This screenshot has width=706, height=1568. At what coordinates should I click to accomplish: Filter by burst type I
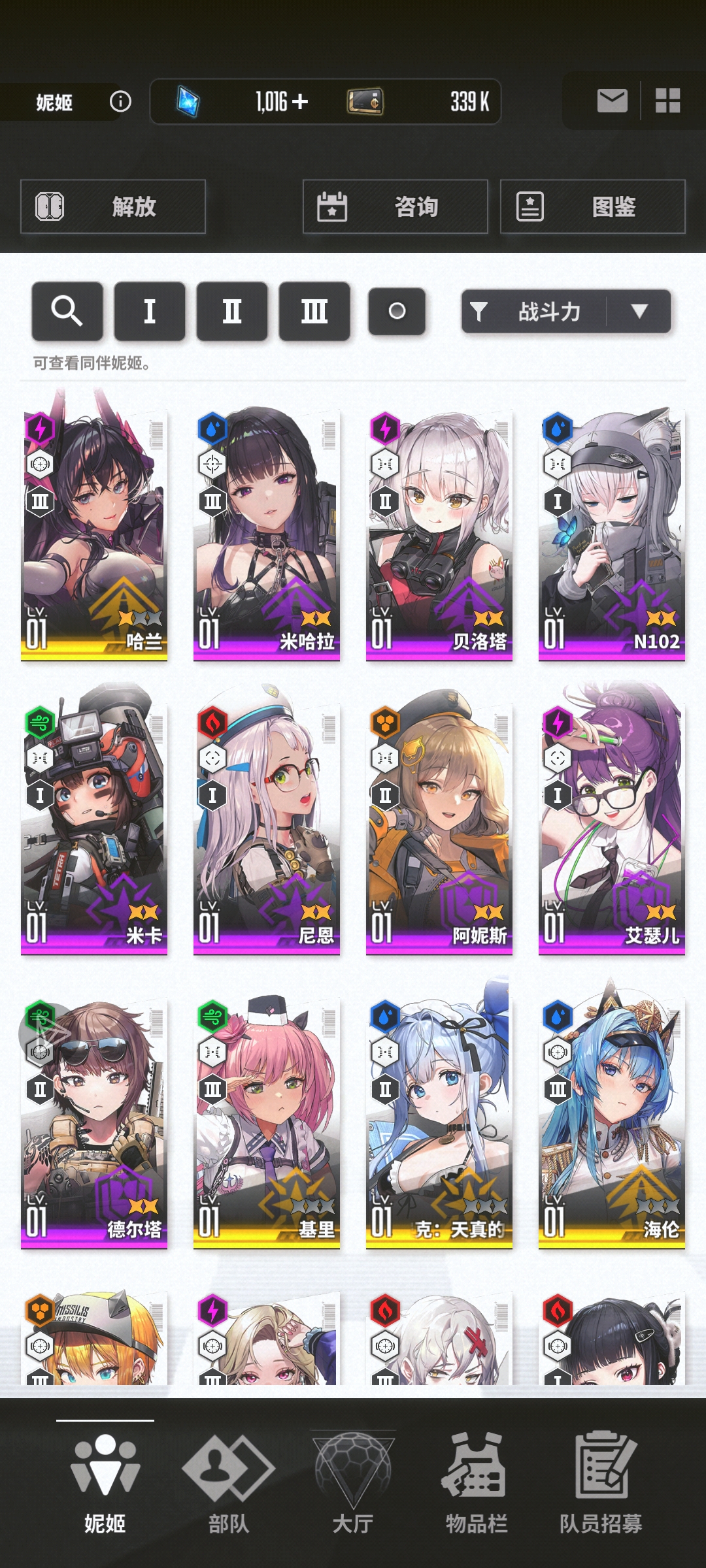click(x=149, y=311)
